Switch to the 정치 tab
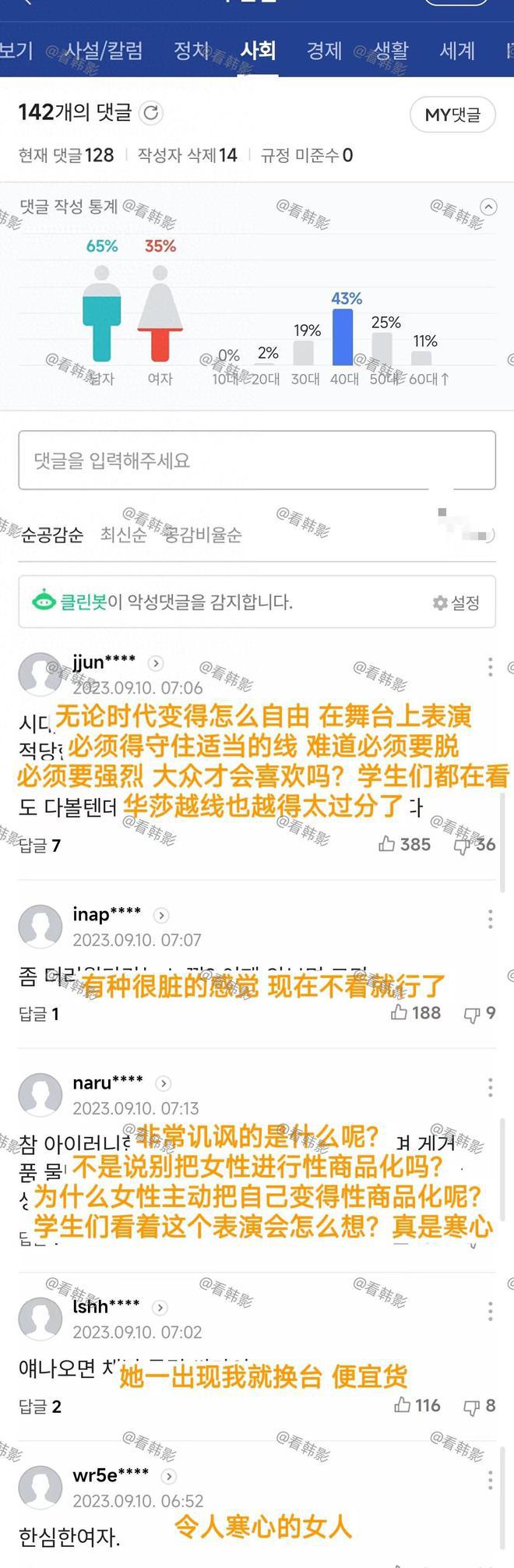The height and width of the screenshot is (1568, 514). 192,51
